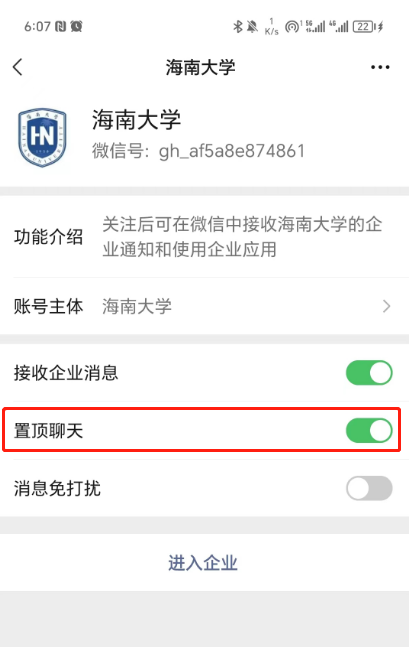Open the three-dot overflow menu
This screenshot has height=647, width=414.
(x=380, y=67)
